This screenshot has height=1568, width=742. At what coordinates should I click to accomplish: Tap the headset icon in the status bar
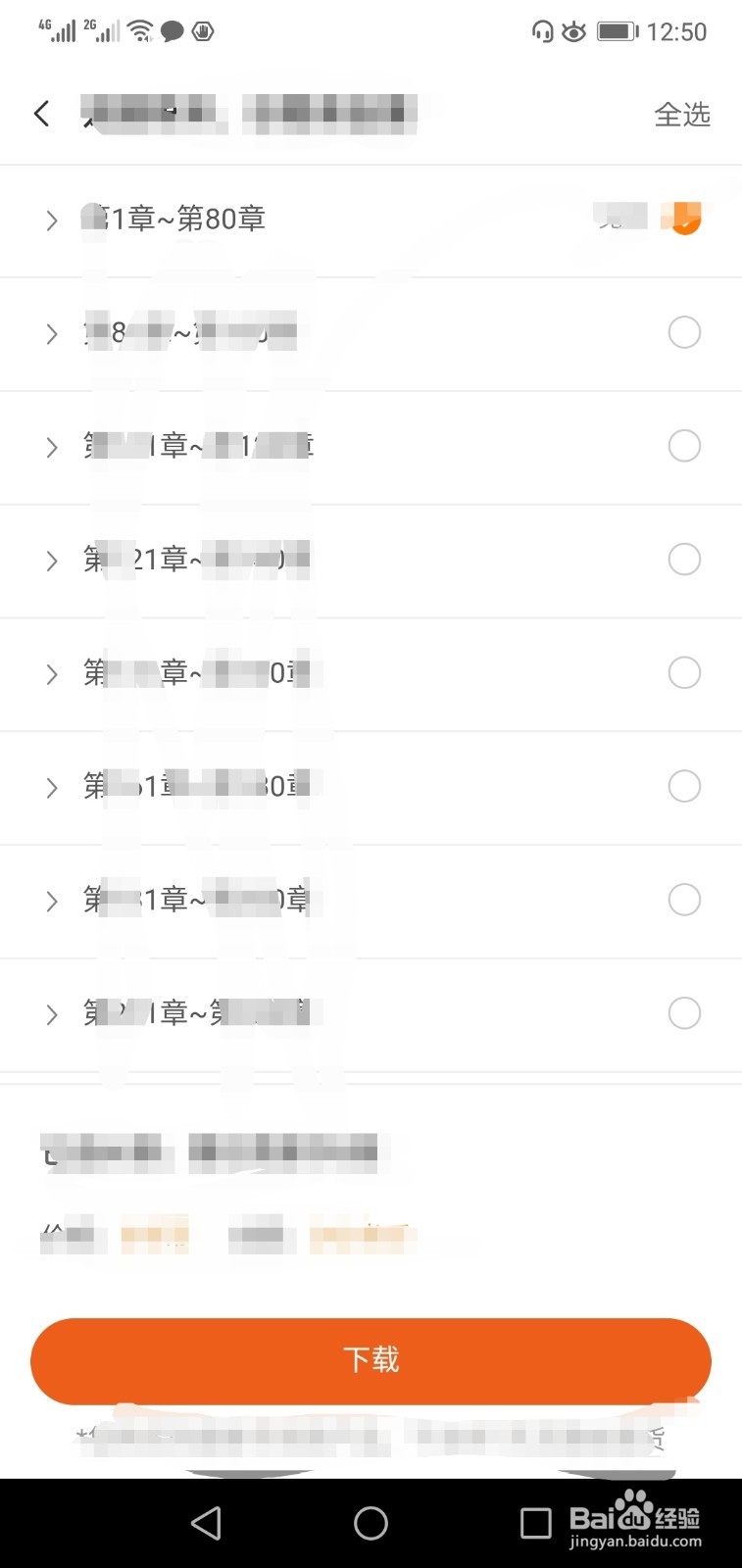click(541, 30)
